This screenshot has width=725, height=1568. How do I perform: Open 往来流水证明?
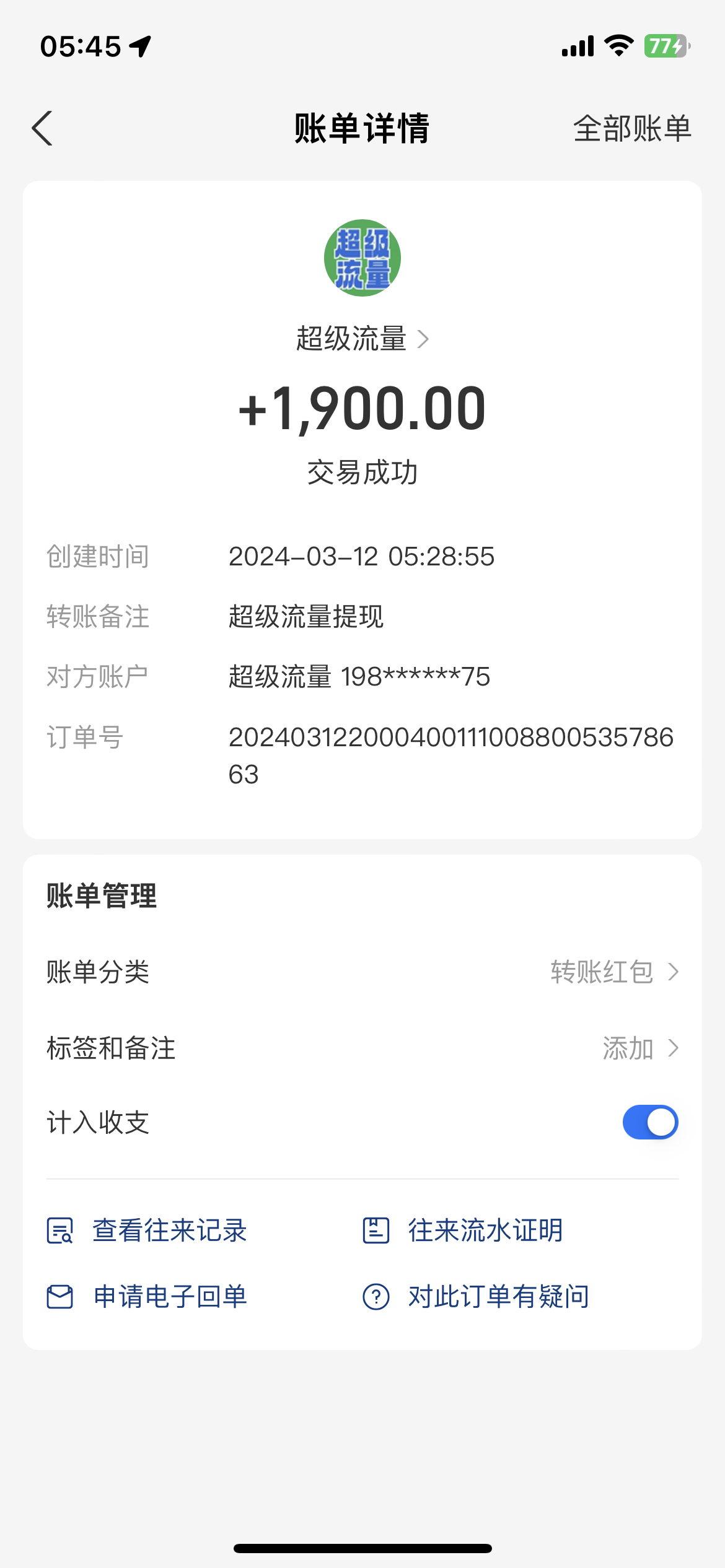(462, 1230)
